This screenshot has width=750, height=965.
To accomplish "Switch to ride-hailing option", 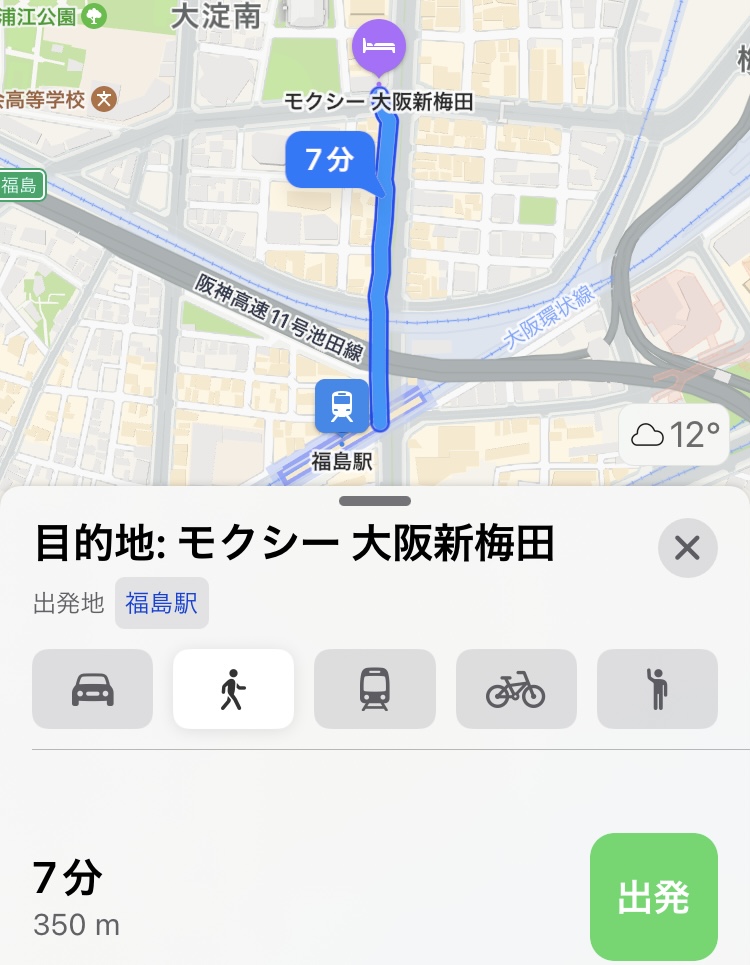I will click(x=657, y=689).
